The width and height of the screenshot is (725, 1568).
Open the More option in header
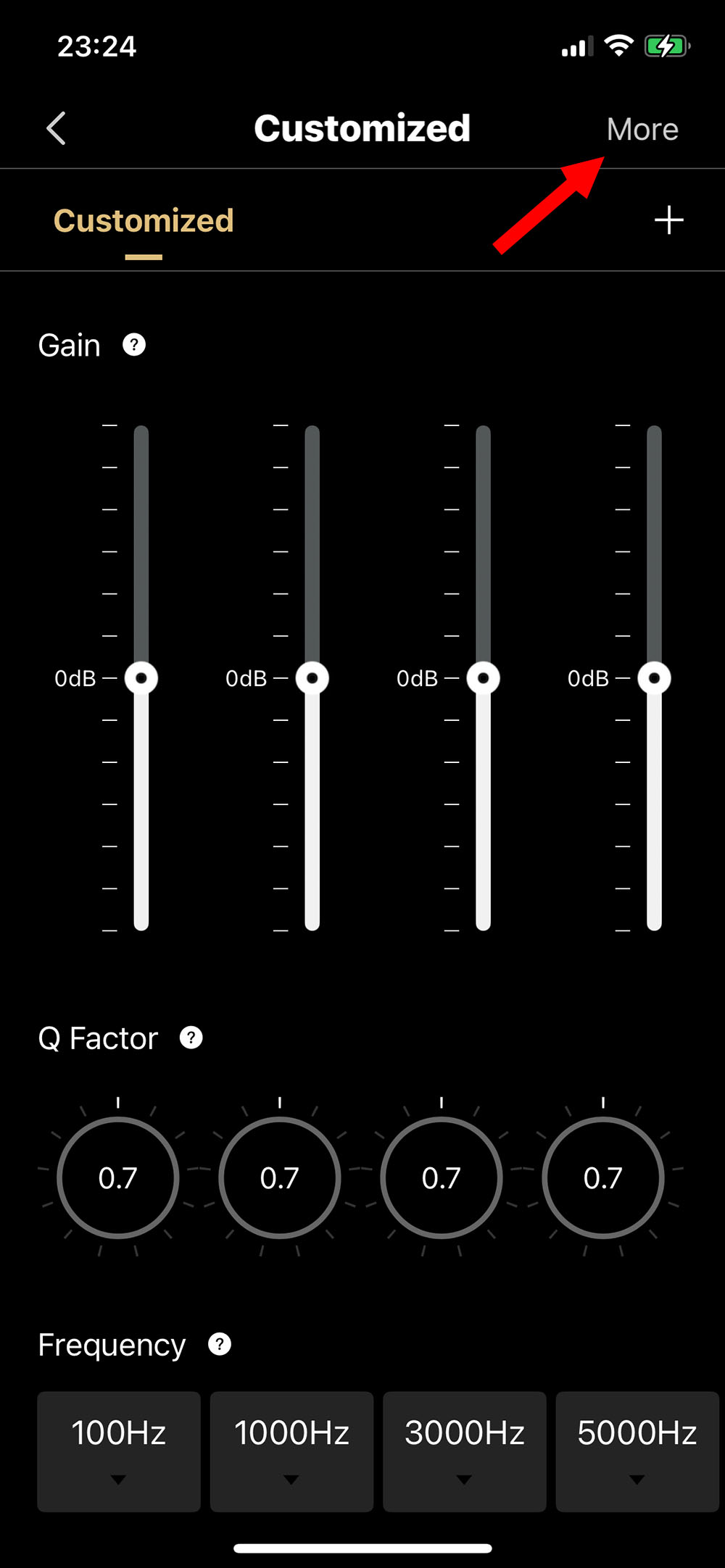coord(642,130)
